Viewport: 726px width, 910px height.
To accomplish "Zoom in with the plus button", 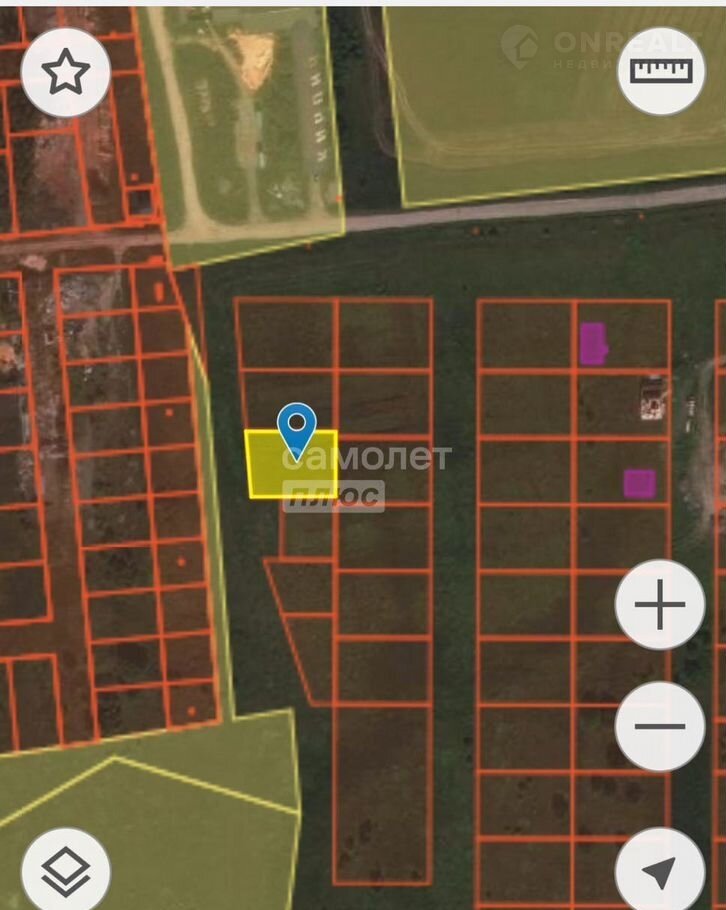I will point(660,606).
